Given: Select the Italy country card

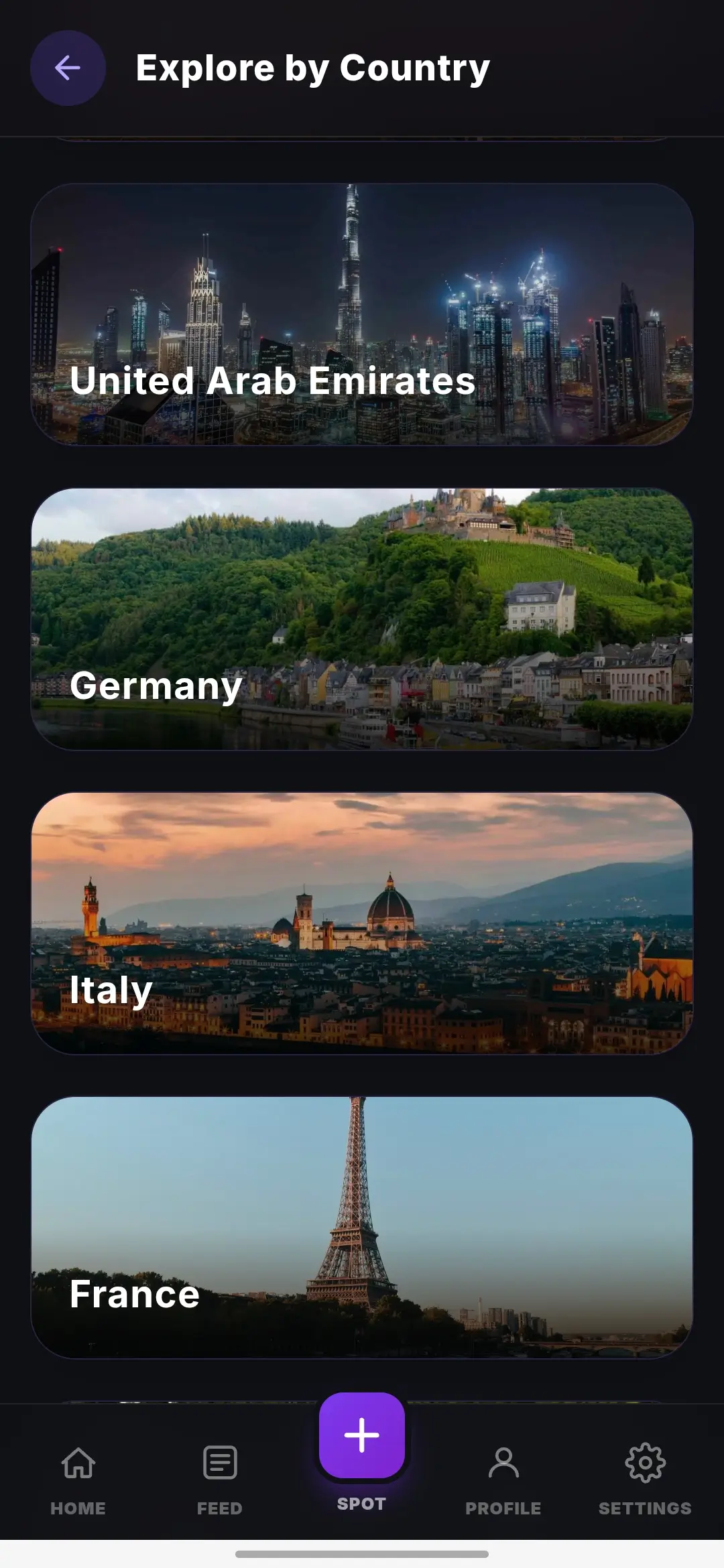Looking at the screenshot, I should coord(362,923).
